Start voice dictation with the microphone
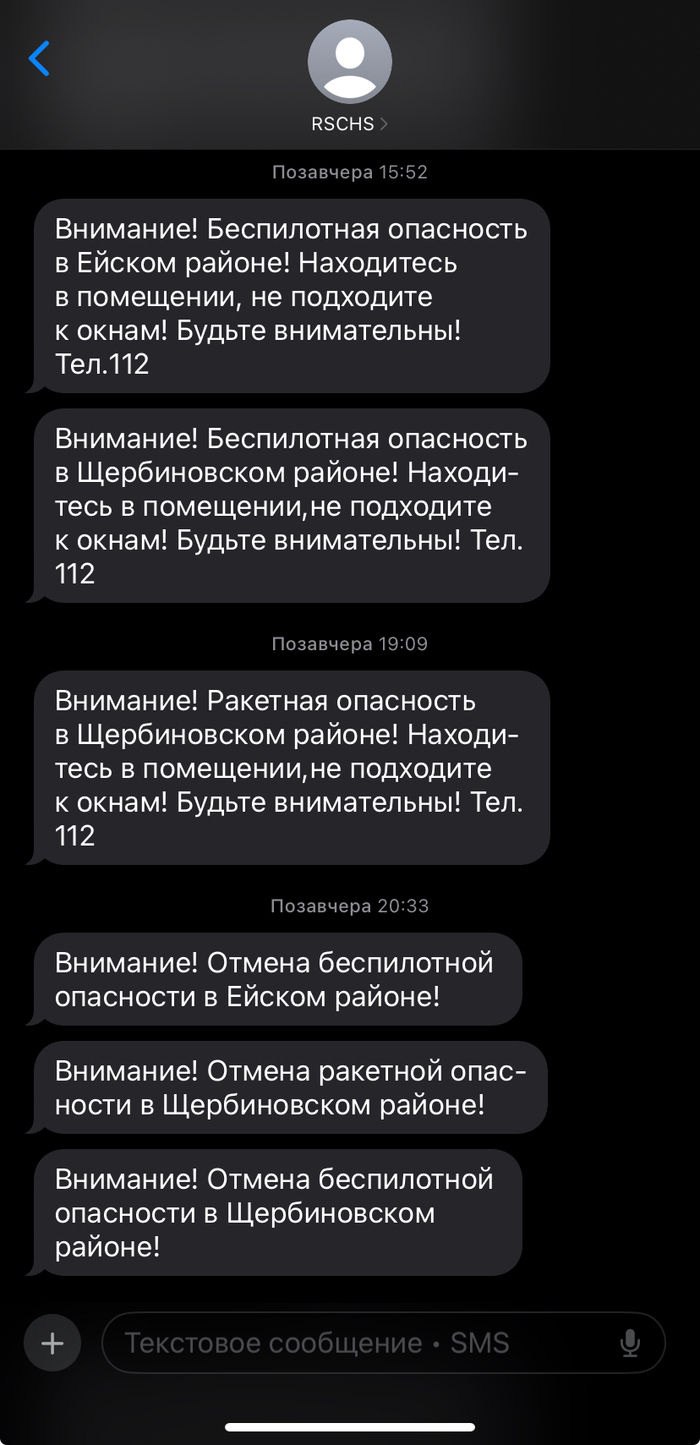This screenshot has height=1445, width=700. (x=630, y=1343)
